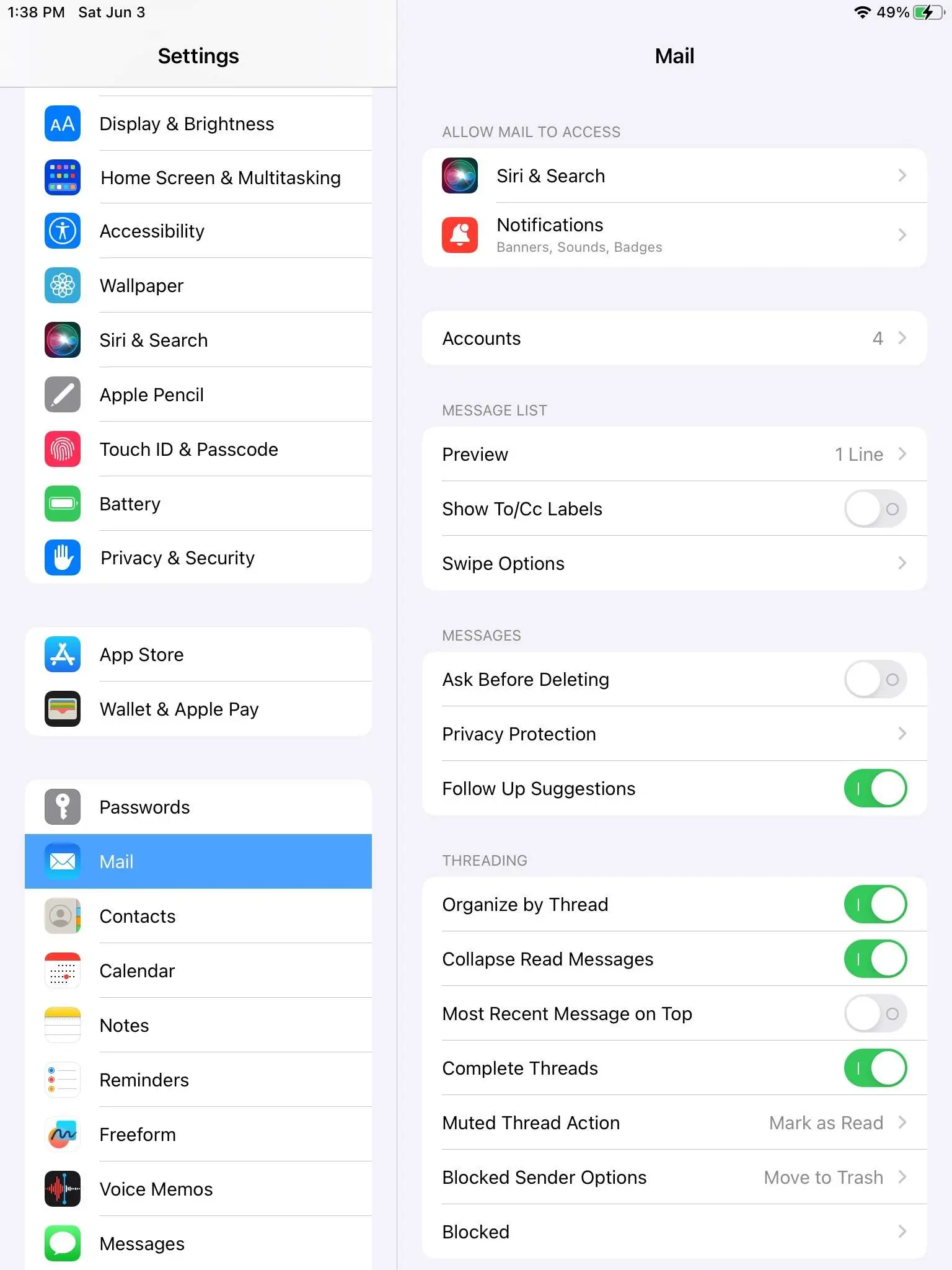Change the Preview line count

(x=674, y=455)
